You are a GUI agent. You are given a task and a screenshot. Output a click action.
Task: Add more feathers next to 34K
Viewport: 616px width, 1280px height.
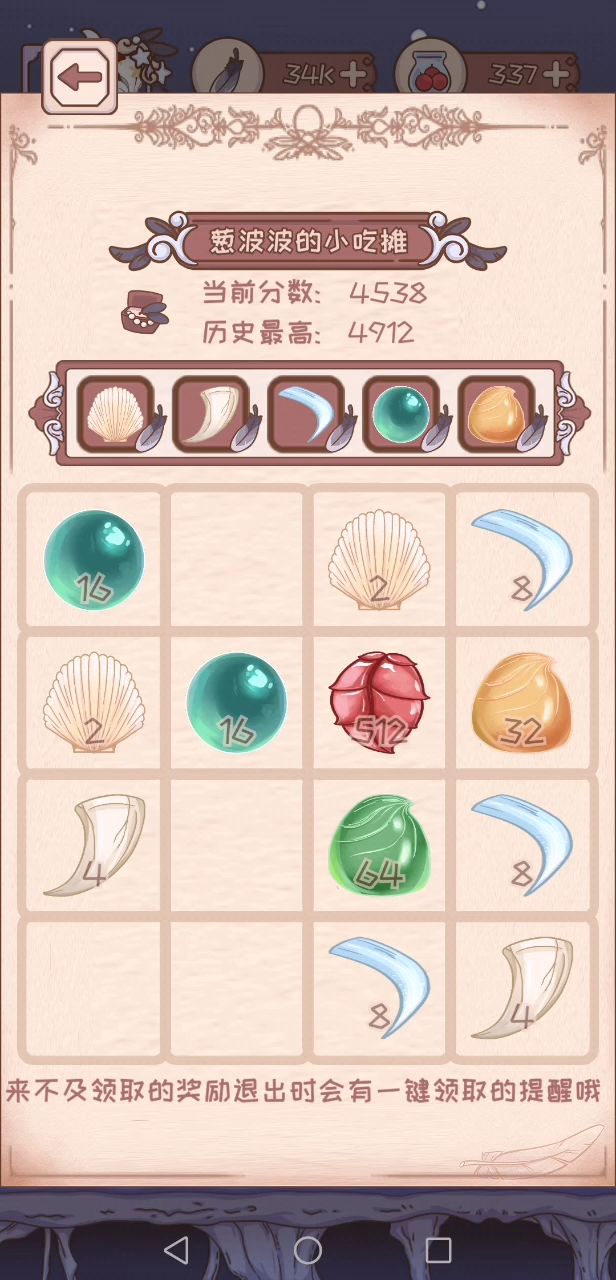click(353, 74)
